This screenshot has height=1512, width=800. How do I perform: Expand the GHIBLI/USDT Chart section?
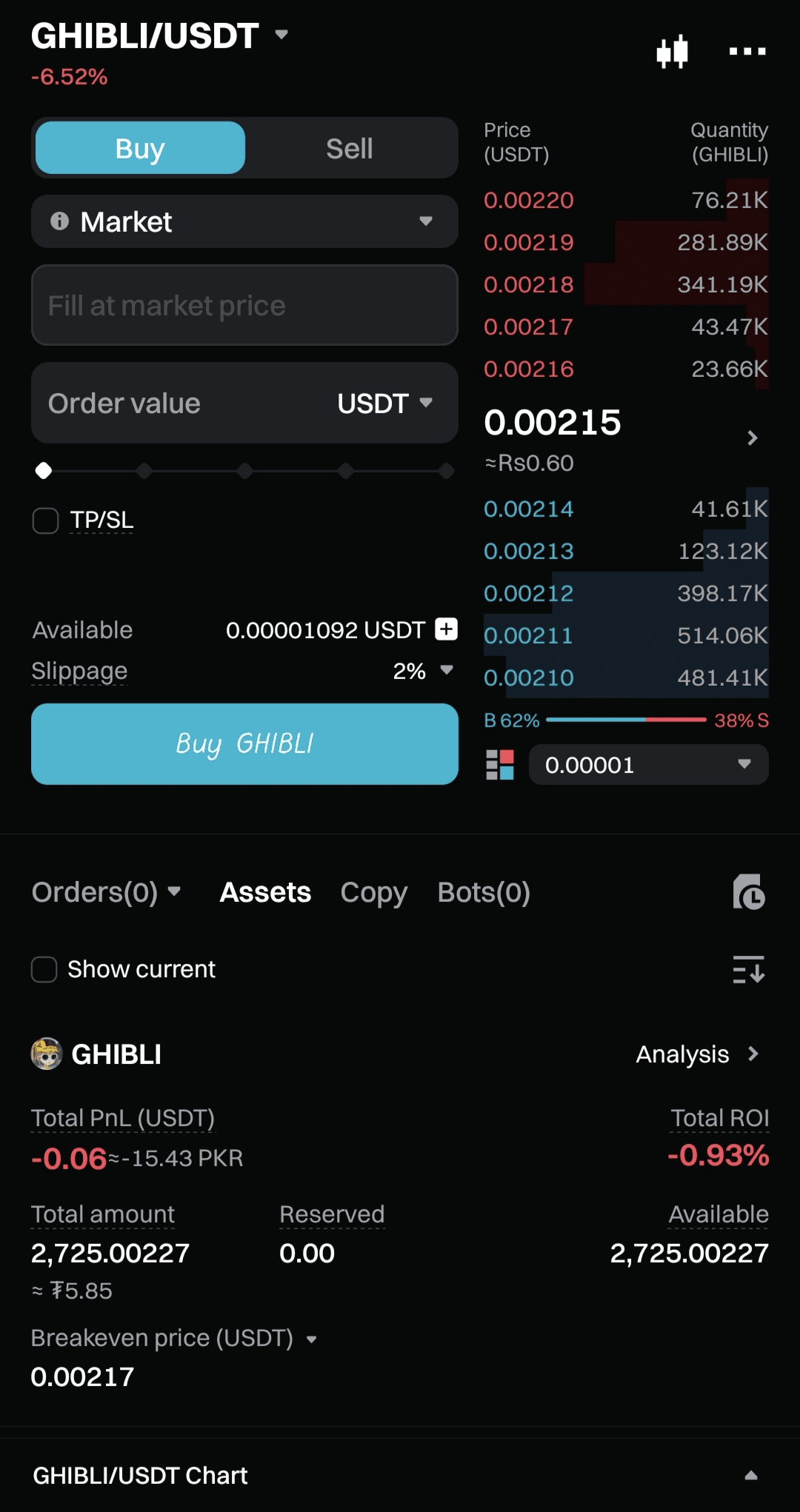(x=750, y=1475)
